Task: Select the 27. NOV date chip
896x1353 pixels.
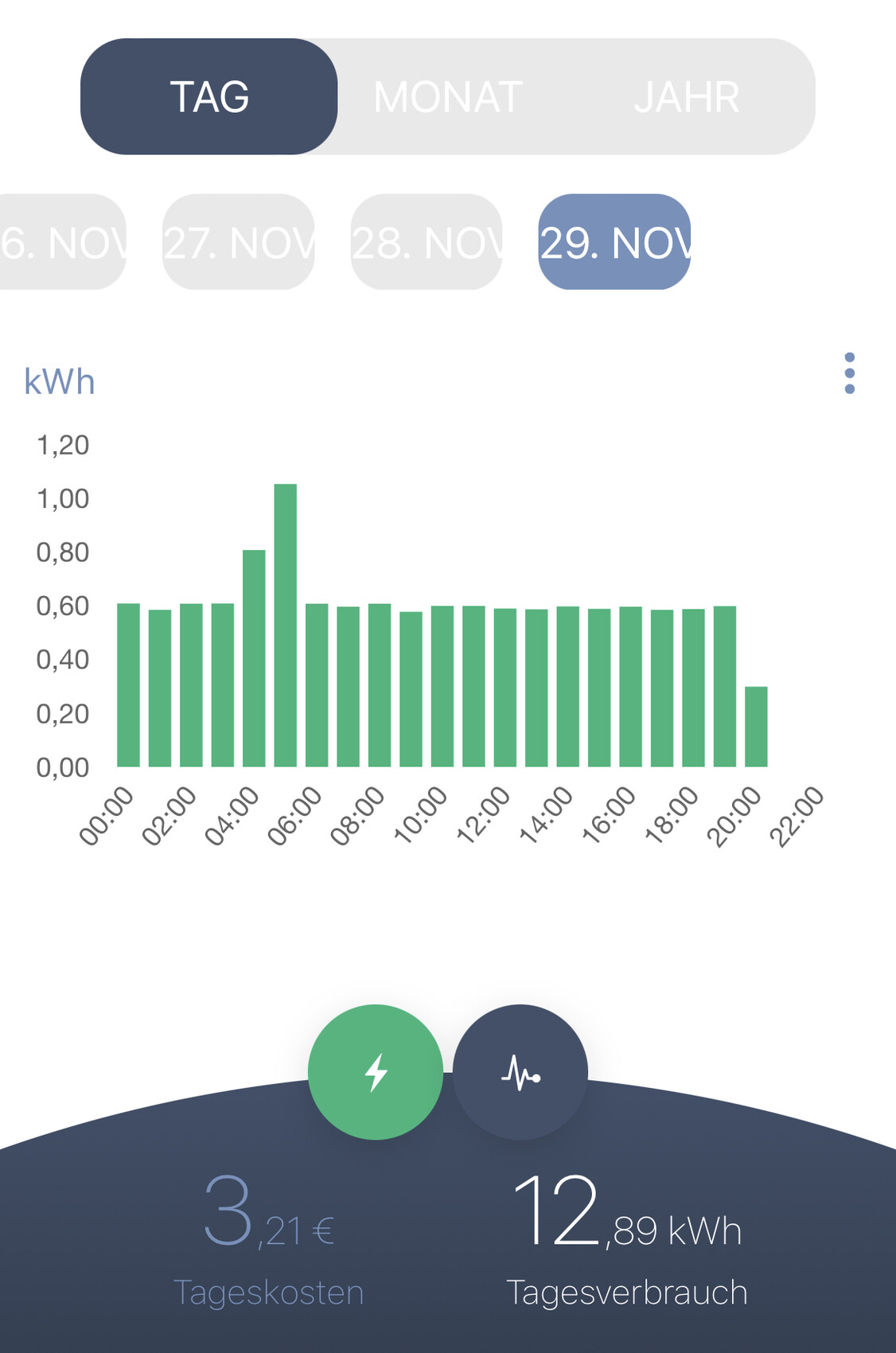Action: pyautogui.click(x=239, y=242)
